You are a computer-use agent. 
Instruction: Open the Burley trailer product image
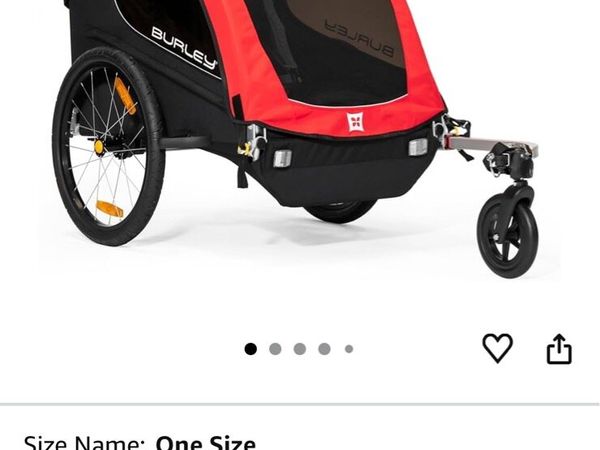(x=300, y=140)
